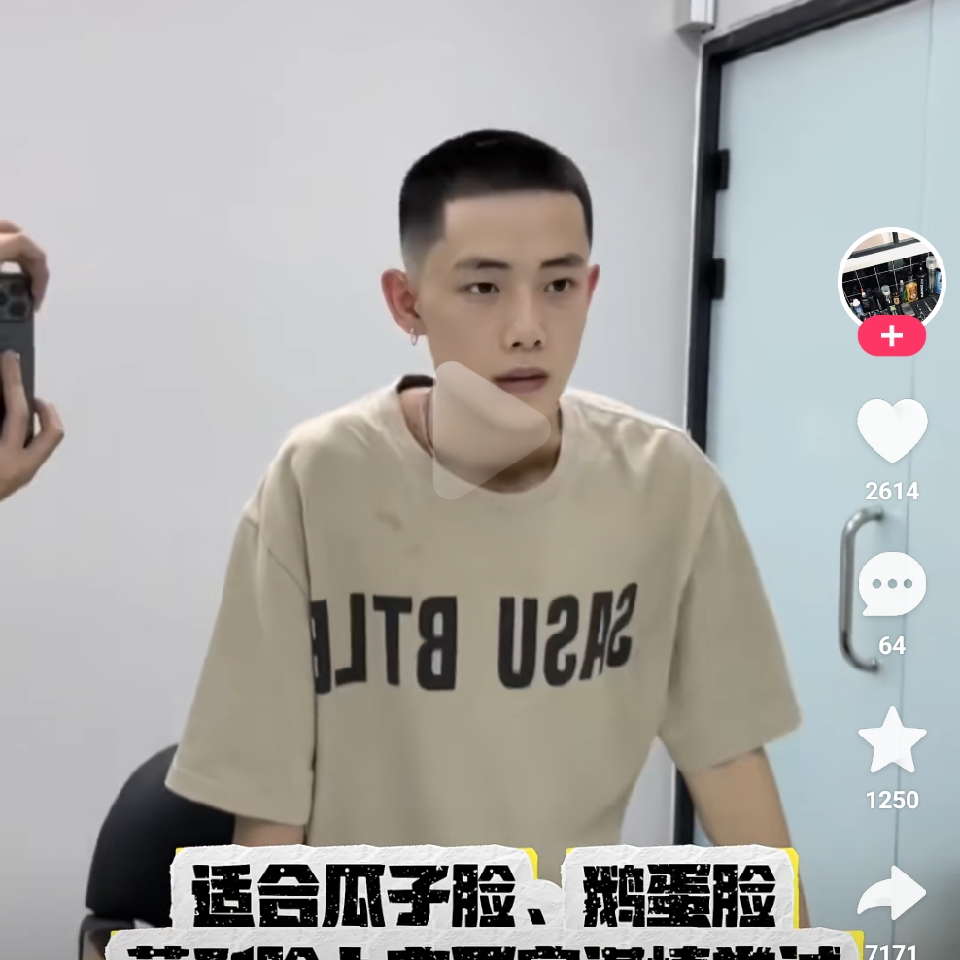Image resolution: width=960 pixels, height=960 pixels.
Task: Add this video to favorites via the star
Action: (891, 740)
